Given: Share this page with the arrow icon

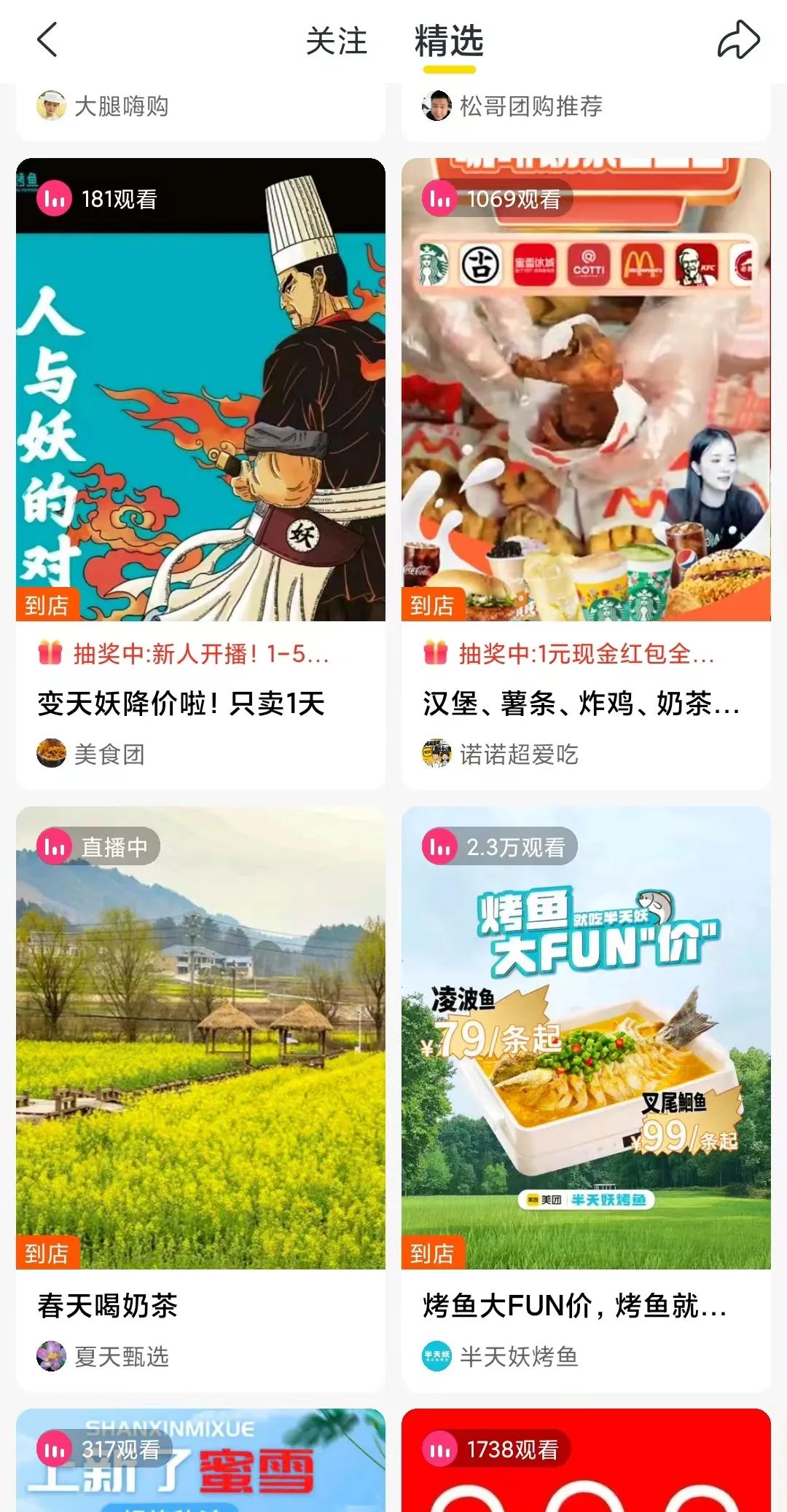Looking at the screenshot, I should click(738, 39).
